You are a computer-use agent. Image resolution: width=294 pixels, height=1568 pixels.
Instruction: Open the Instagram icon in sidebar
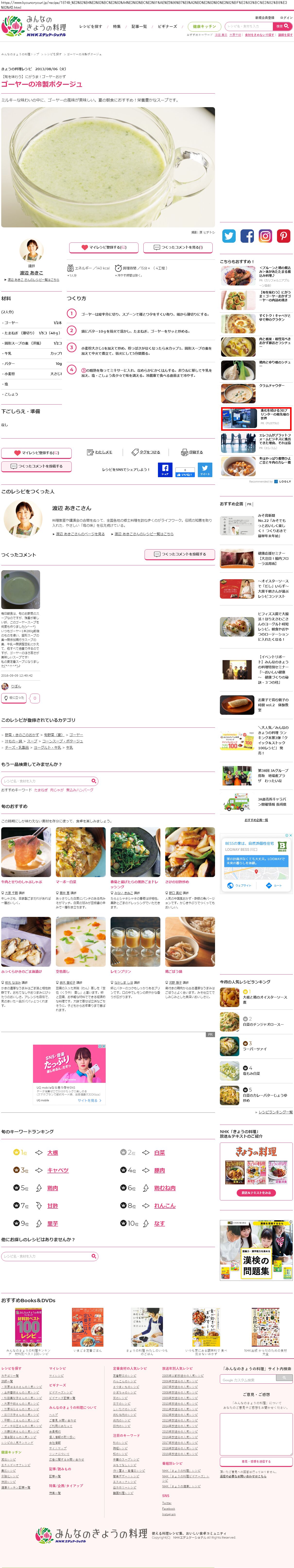coord(265,236)
